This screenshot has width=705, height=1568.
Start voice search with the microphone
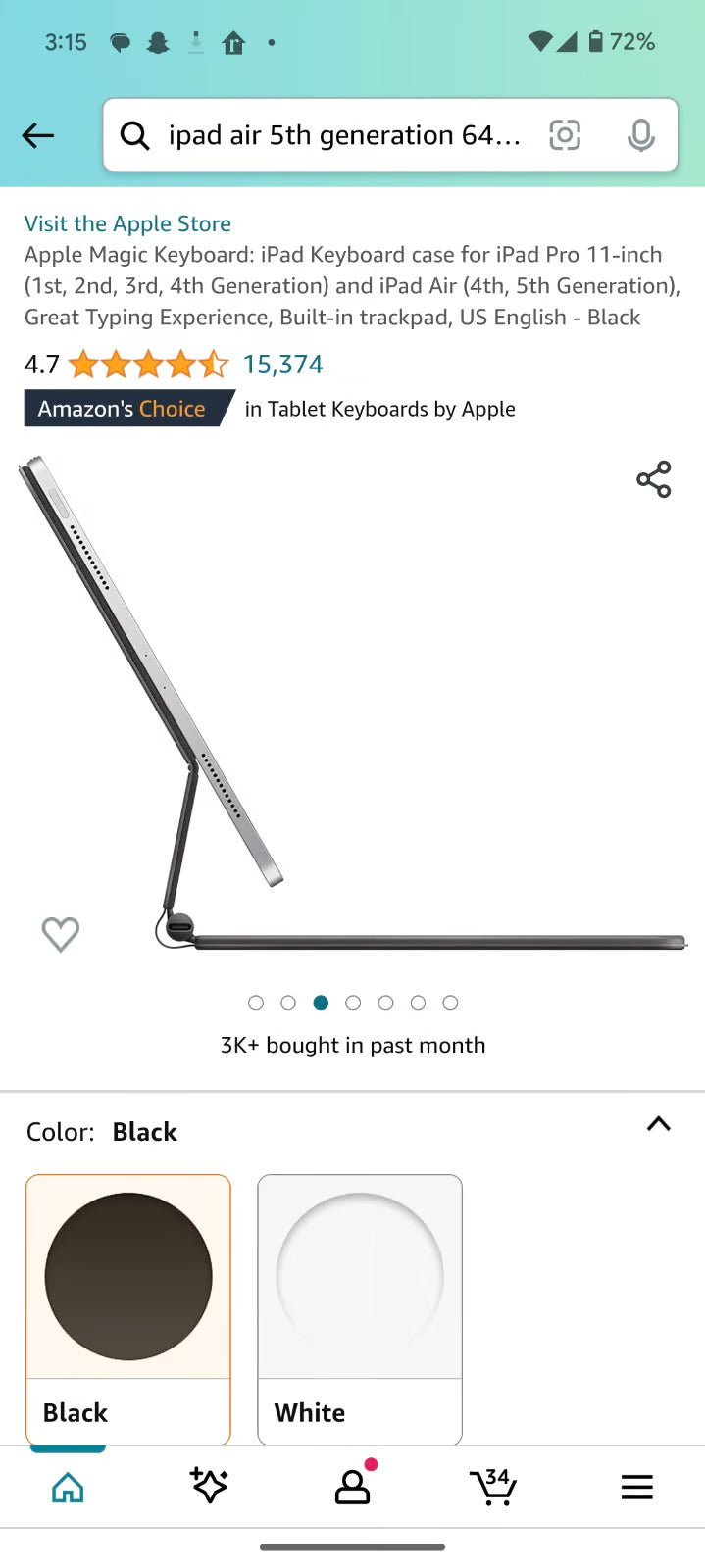point(641,135)
